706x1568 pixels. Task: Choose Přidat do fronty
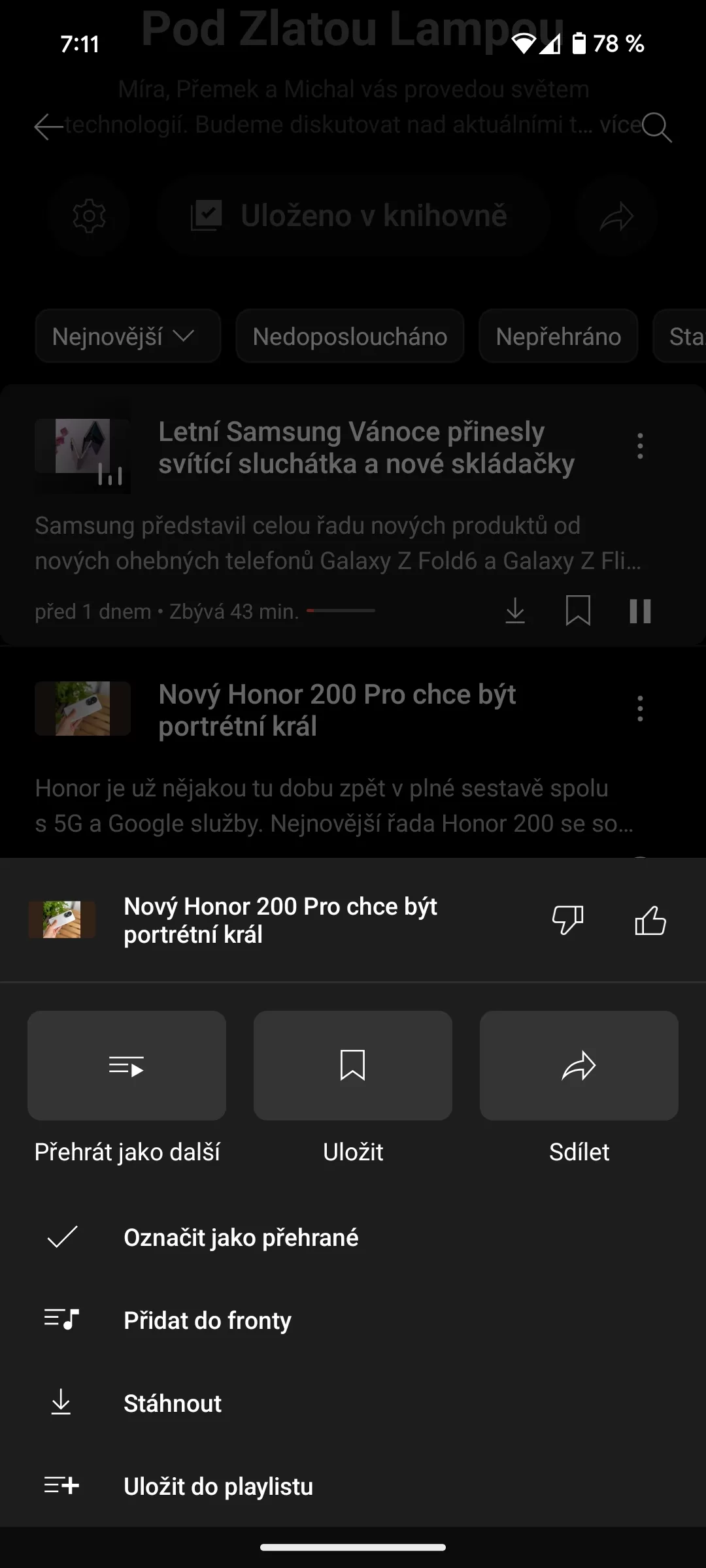tap(207, 1320)
